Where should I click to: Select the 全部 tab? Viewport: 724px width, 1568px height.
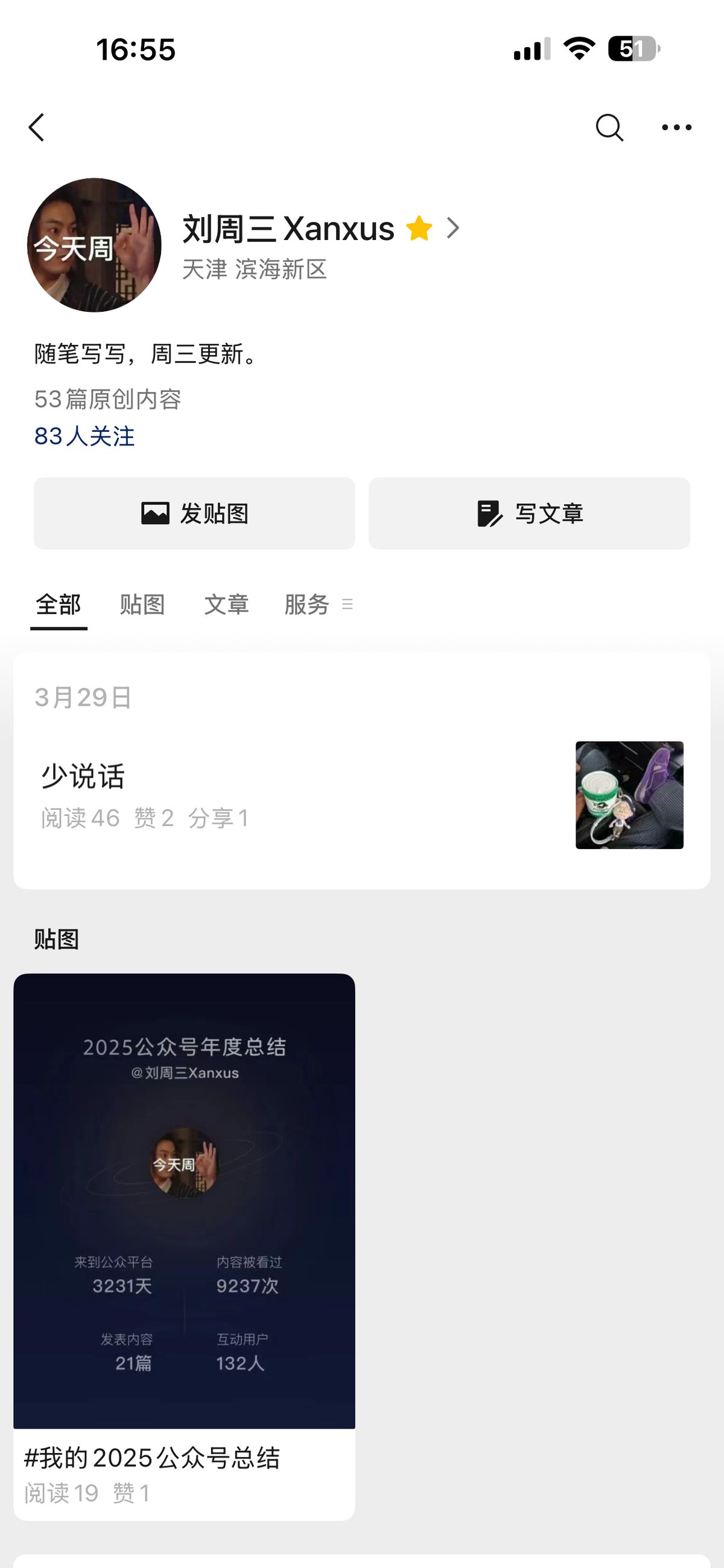tap(59, 604)
